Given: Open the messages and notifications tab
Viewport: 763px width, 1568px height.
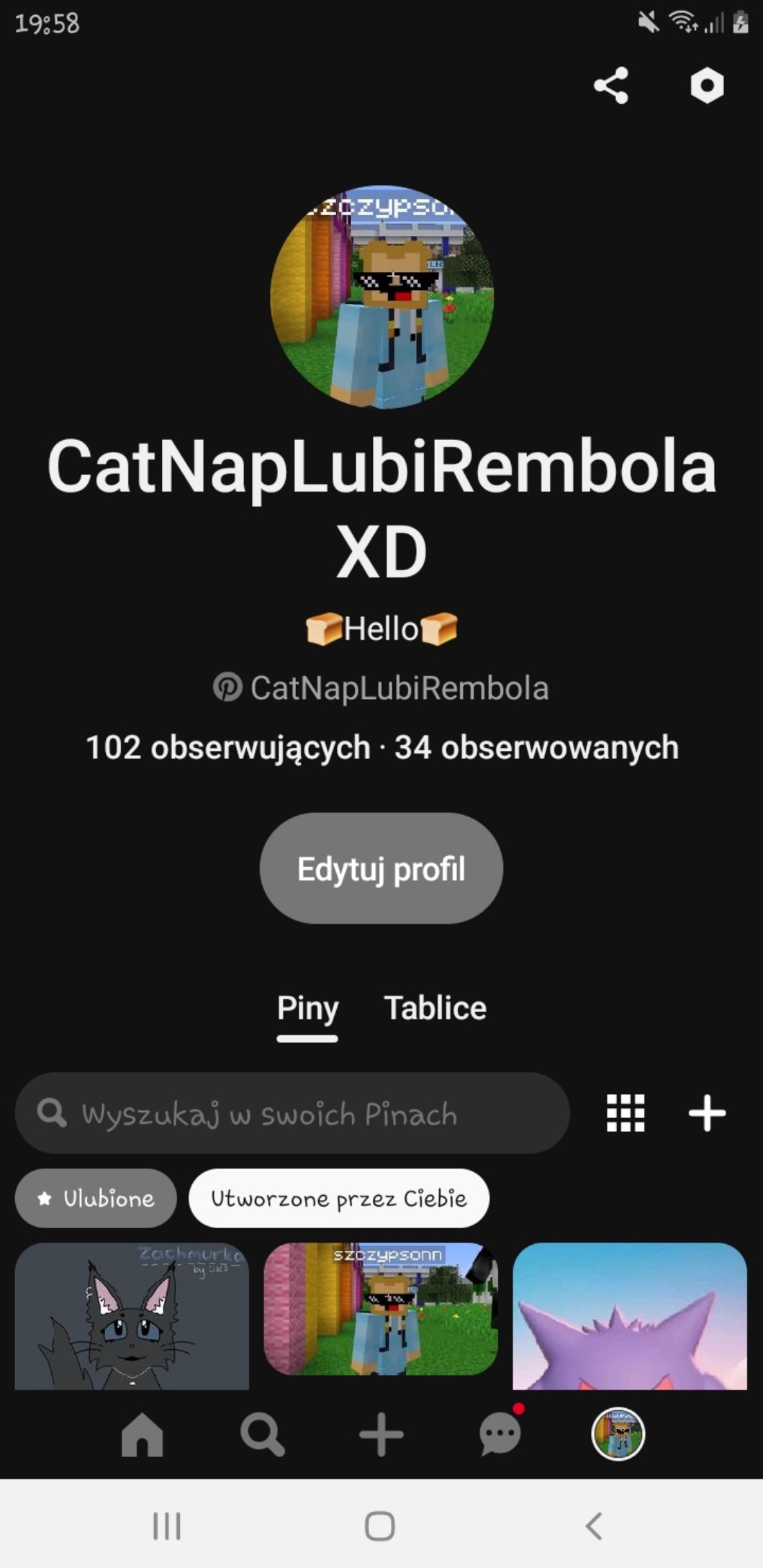Looking at the screenshot, I should coord(500,1434).
